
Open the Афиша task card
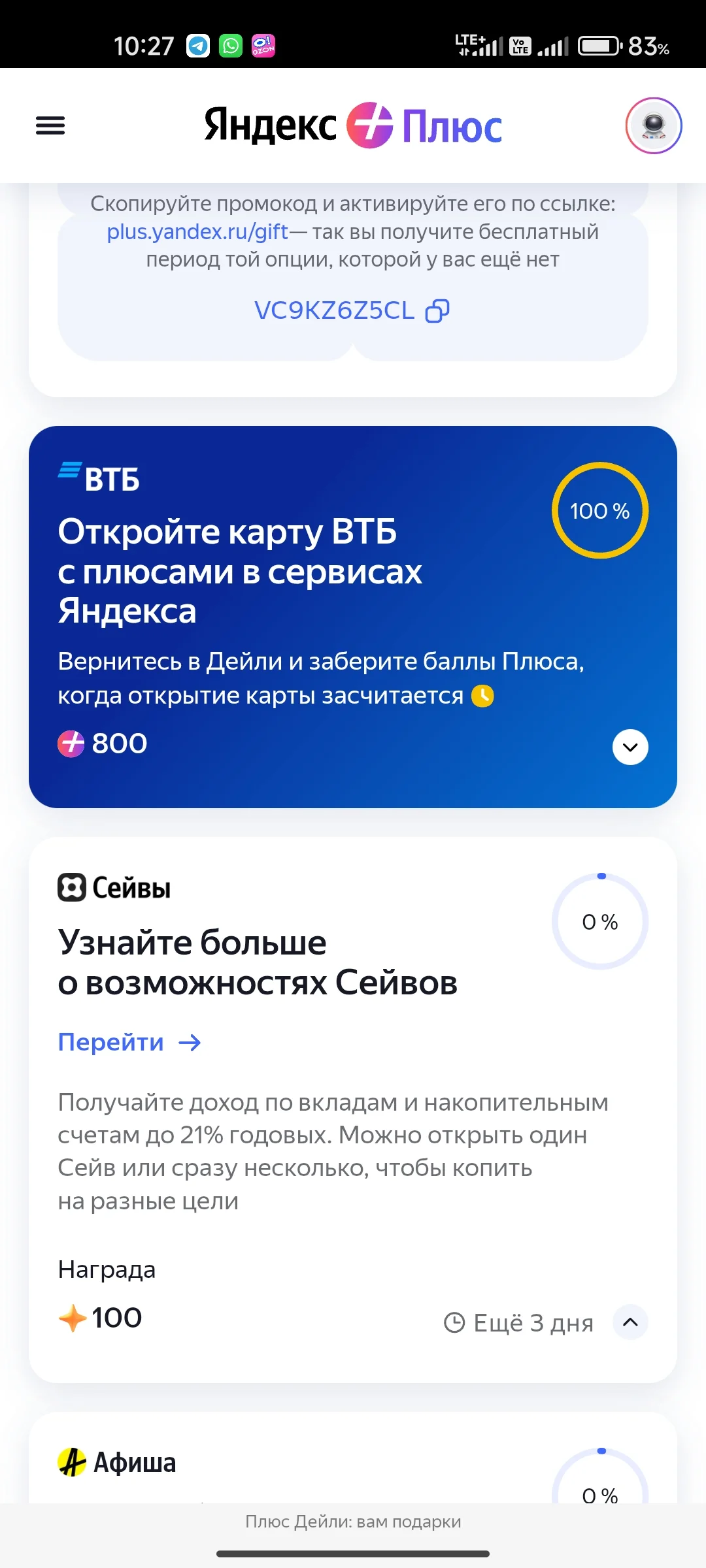[x=353, y=1458]
